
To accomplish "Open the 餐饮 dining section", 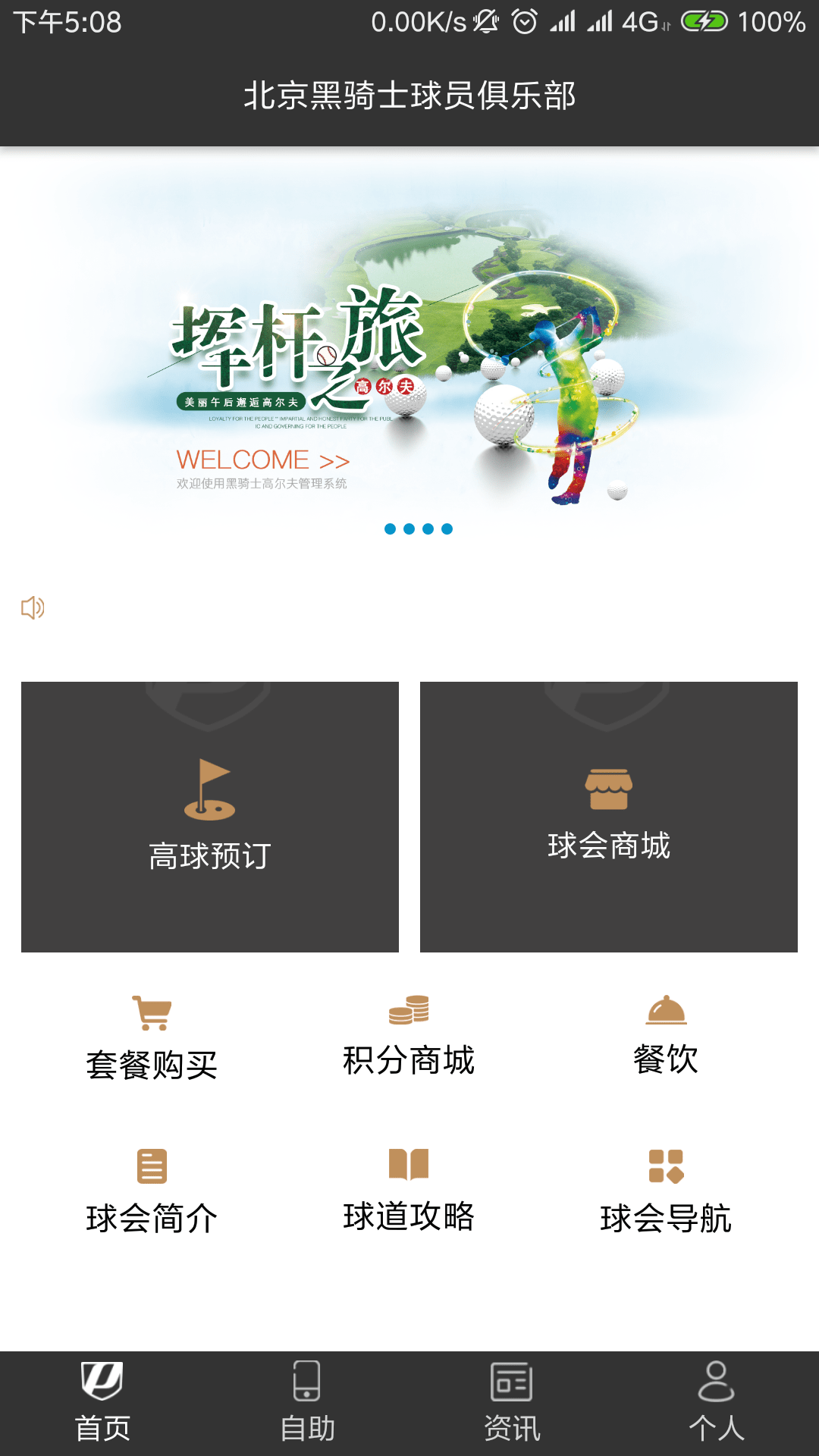I will [666, 1037].
